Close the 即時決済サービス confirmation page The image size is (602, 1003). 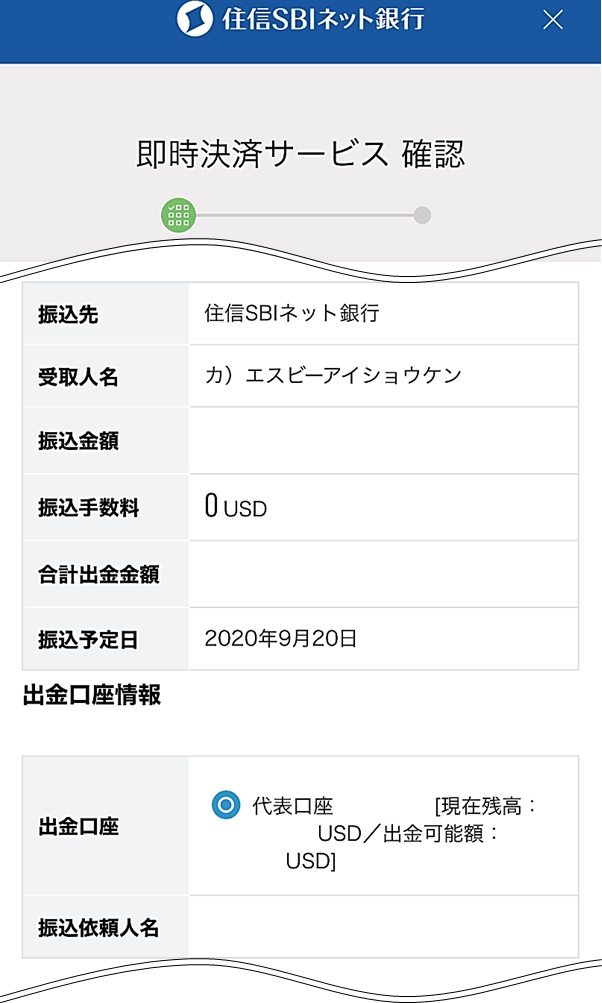click(553, 20)
